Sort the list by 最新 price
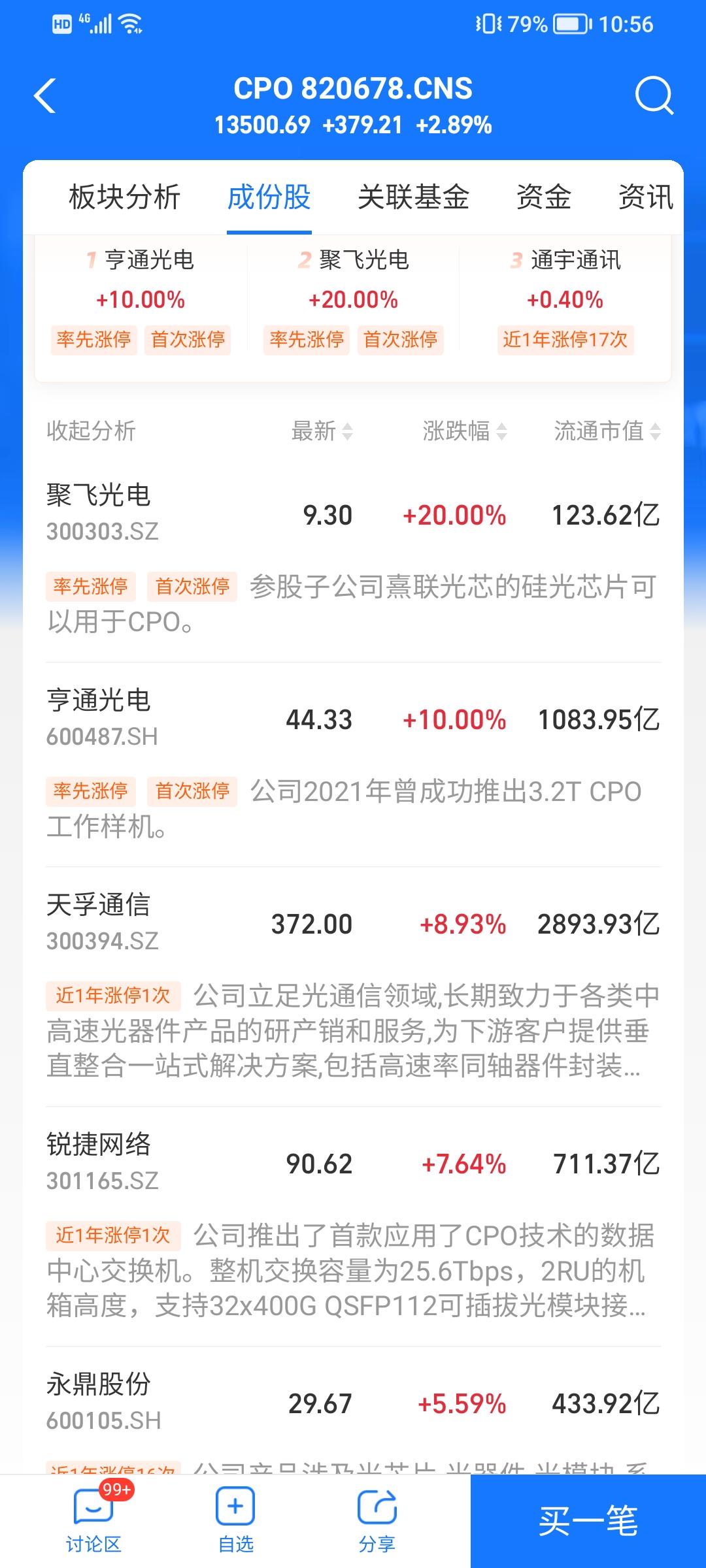Screen dimensions: 706x1568 (x=322, y=431)
